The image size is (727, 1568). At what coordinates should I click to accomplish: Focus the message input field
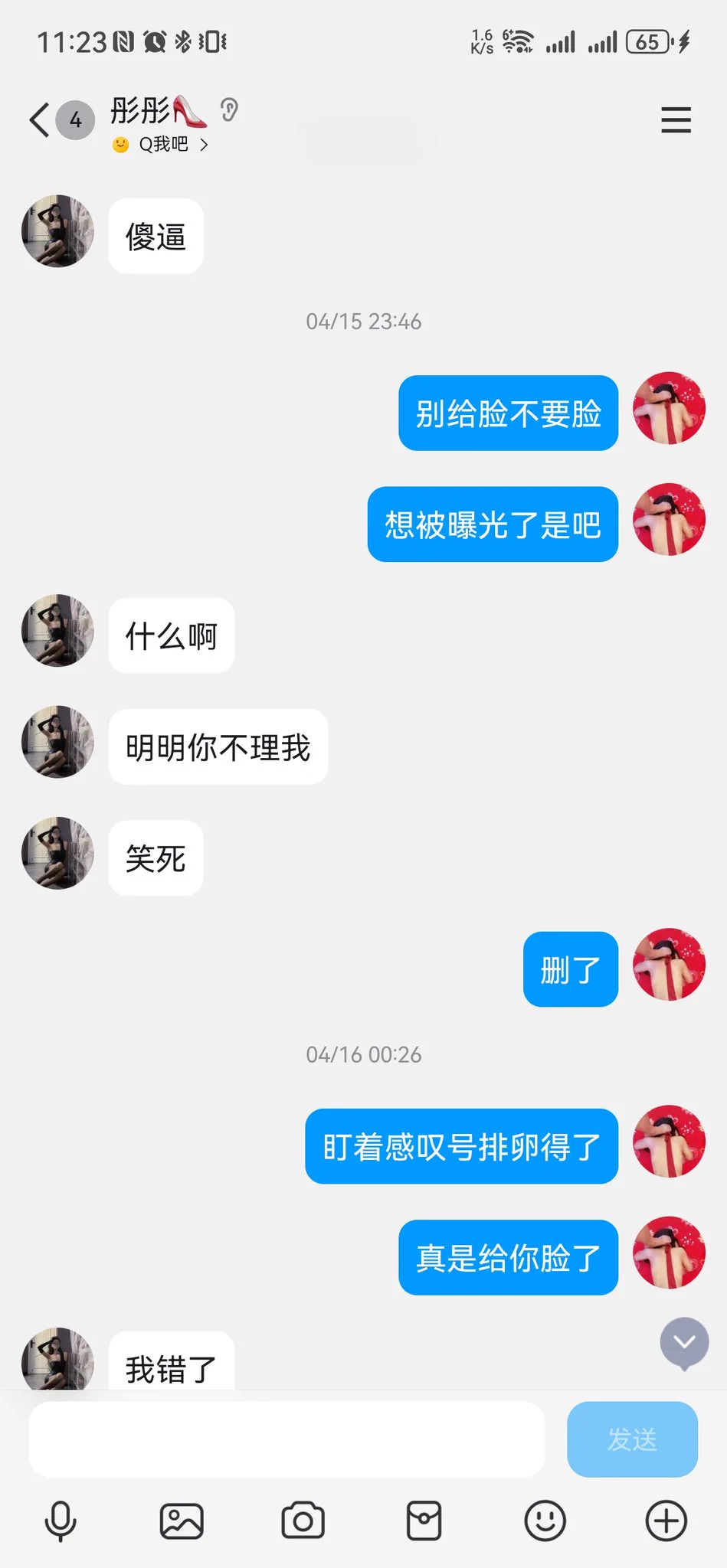(287, 1439)
